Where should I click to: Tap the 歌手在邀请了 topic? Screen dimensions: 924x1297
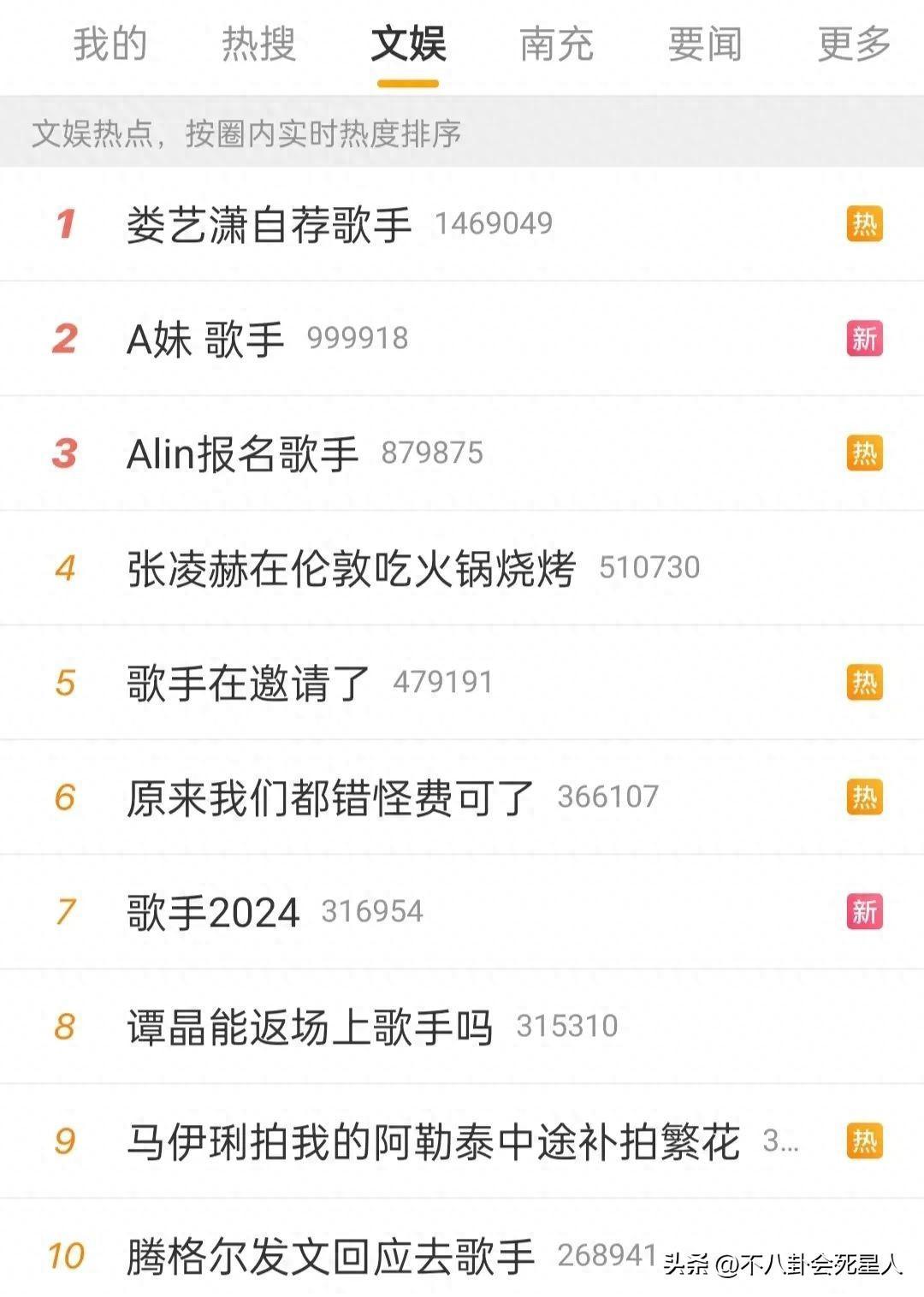click(248, 683)
